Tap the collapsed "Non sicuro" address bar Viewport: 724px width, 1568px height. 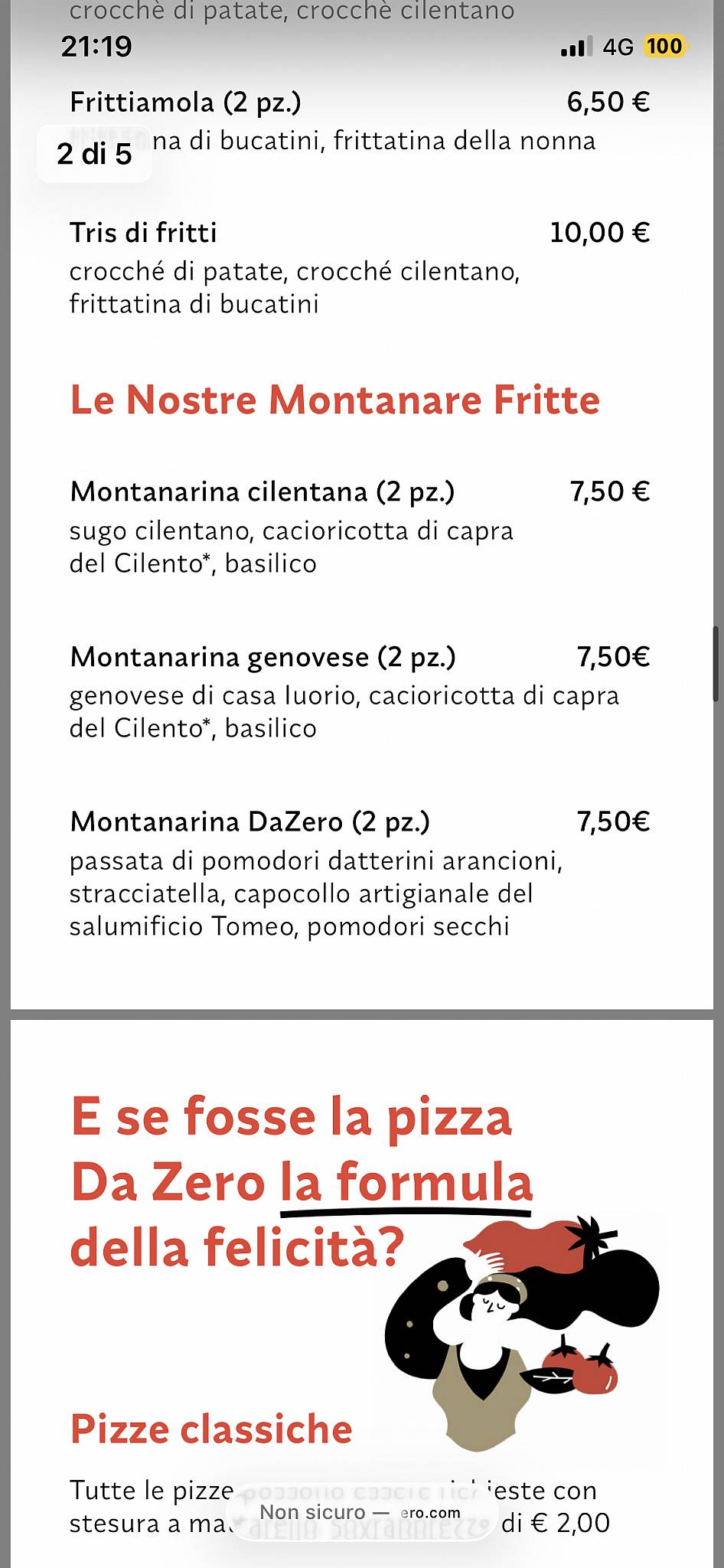[x=361, y=1512]
